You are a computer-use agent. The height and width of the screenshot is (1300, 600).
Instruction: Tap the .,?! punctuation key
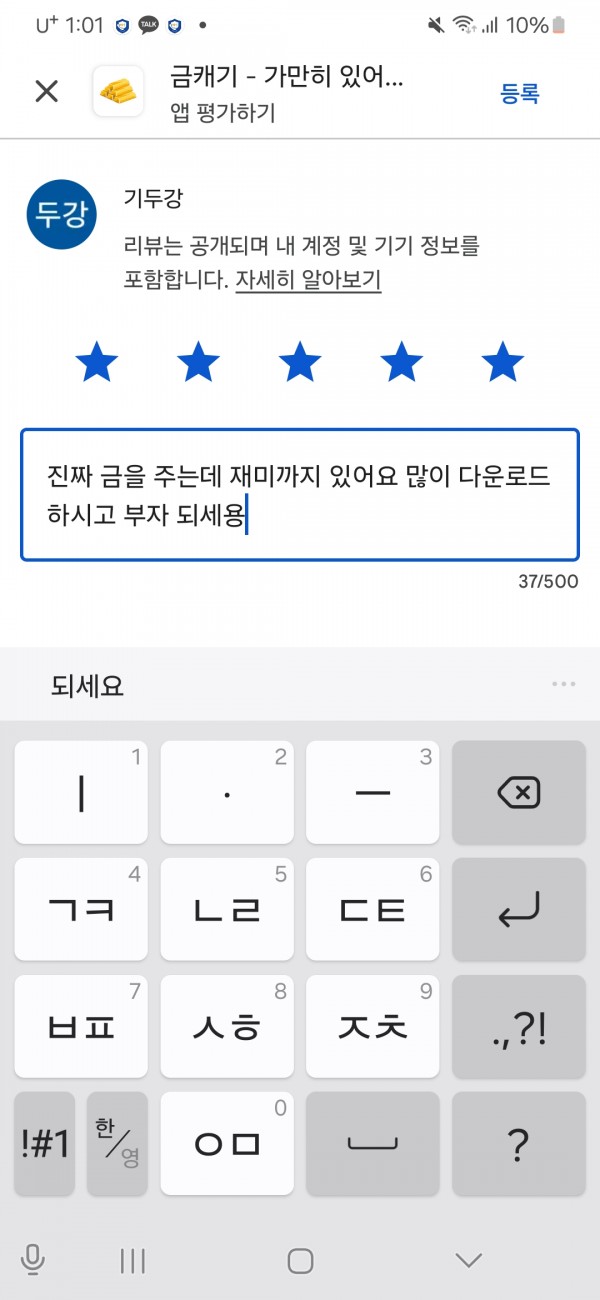[518, 1027]
